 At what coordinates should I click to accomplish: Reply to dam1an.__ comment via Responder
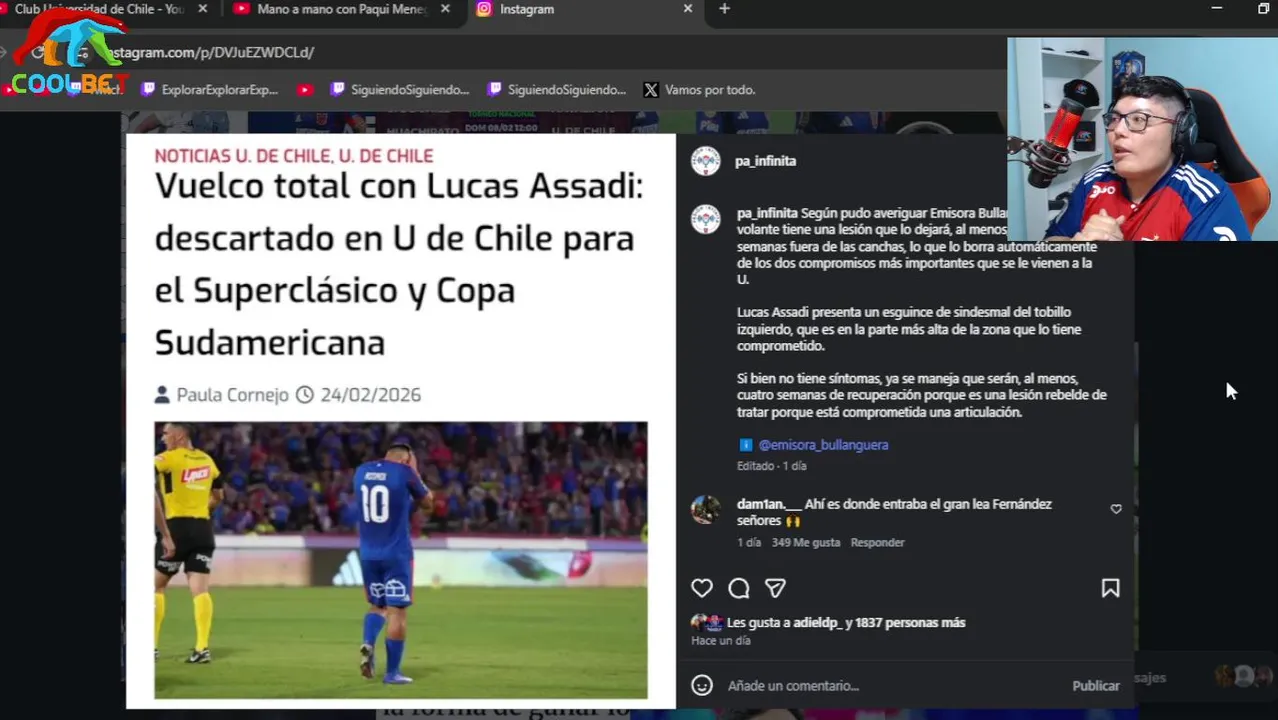click(x=877, y=542)
